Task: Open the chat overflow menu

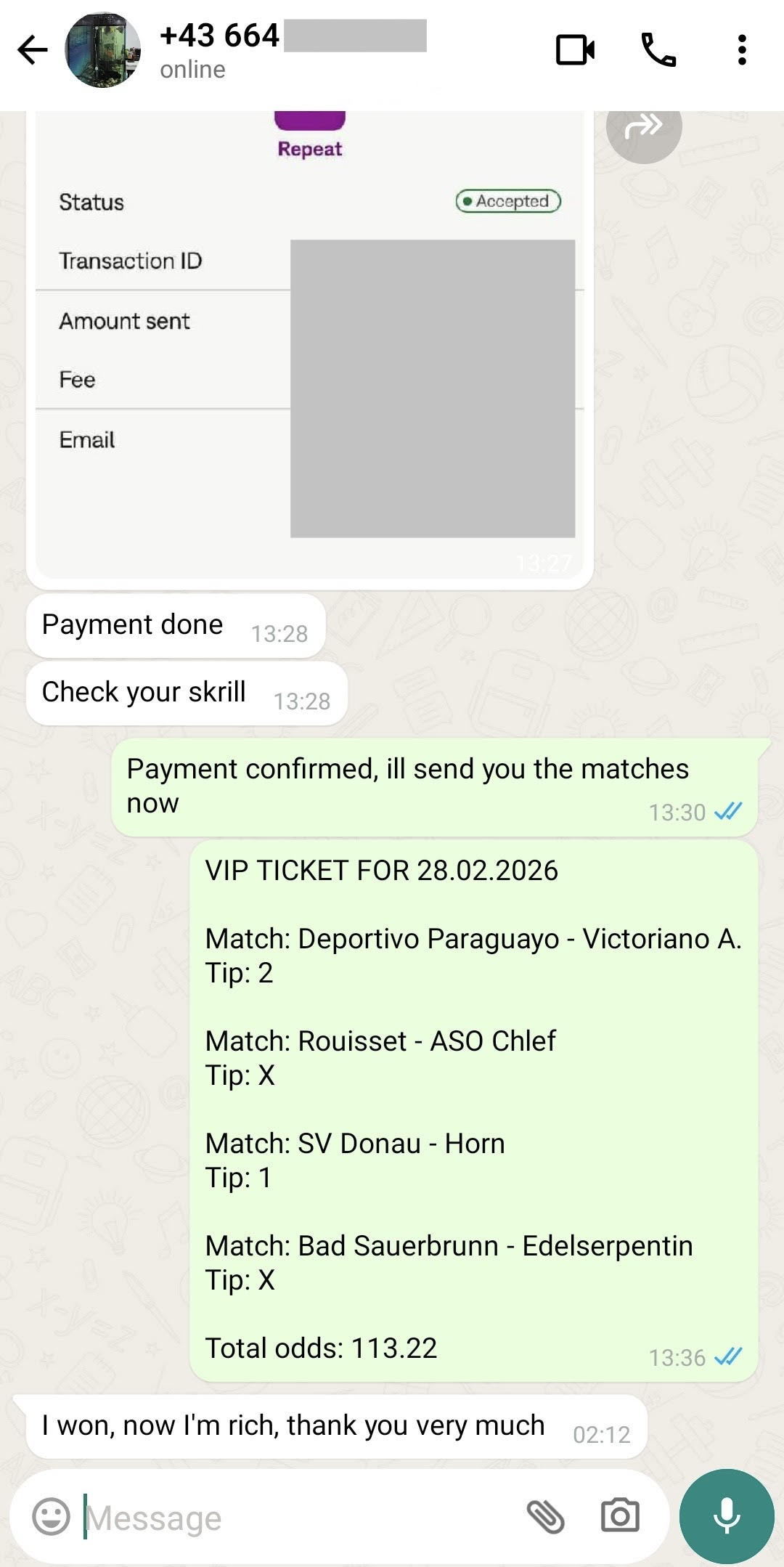Action: pos(741,50)
